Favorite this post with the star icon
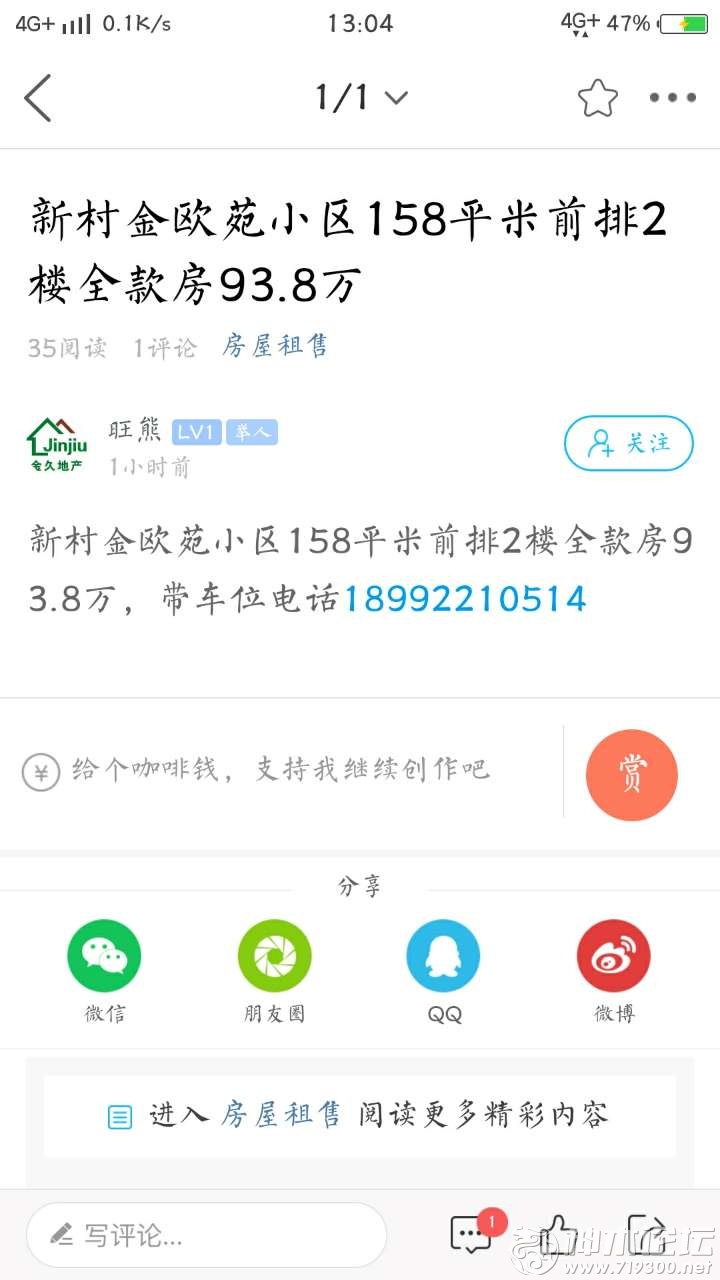This screenshot has width=720, height=1280. tap(597, 98)
